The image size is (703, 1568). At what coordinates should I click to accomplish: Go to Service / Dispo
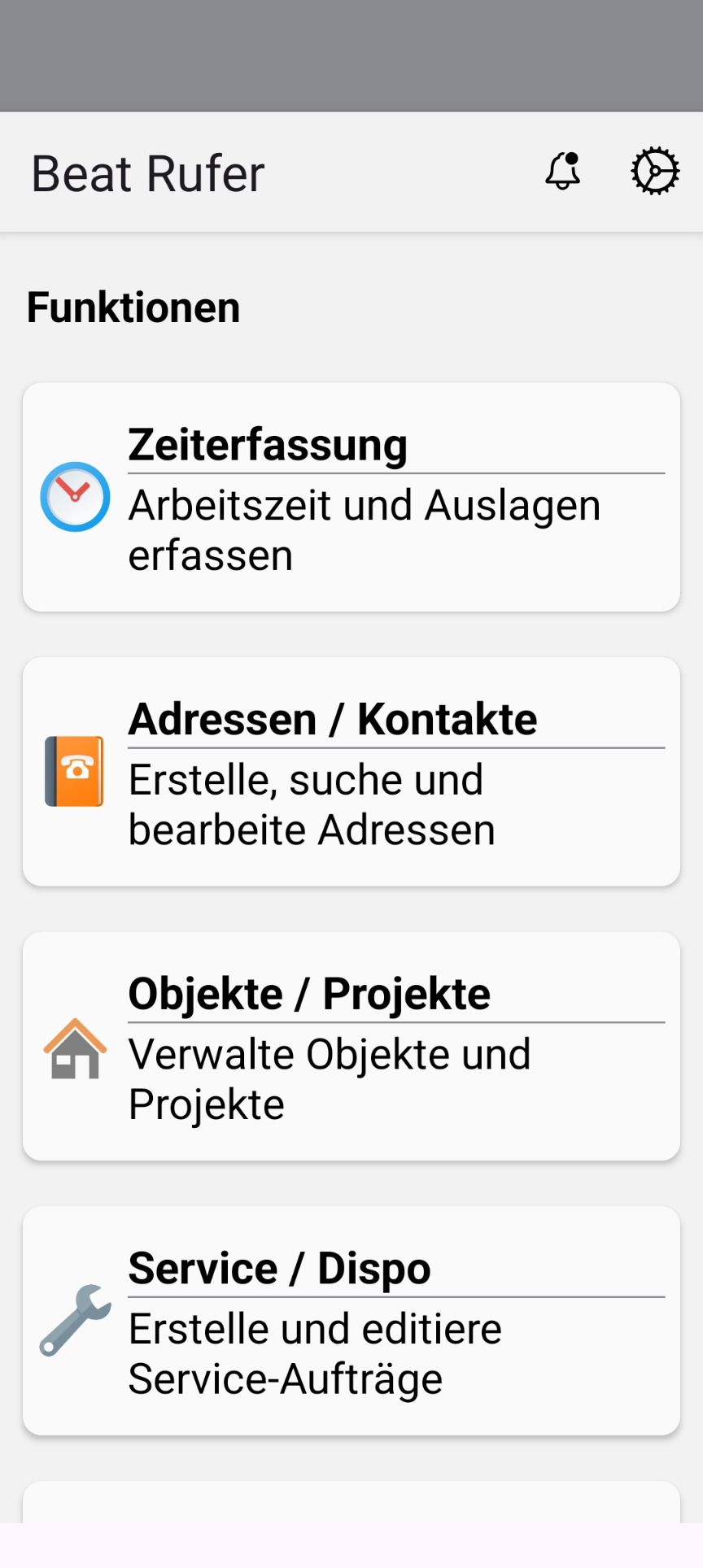(351, 1321)
